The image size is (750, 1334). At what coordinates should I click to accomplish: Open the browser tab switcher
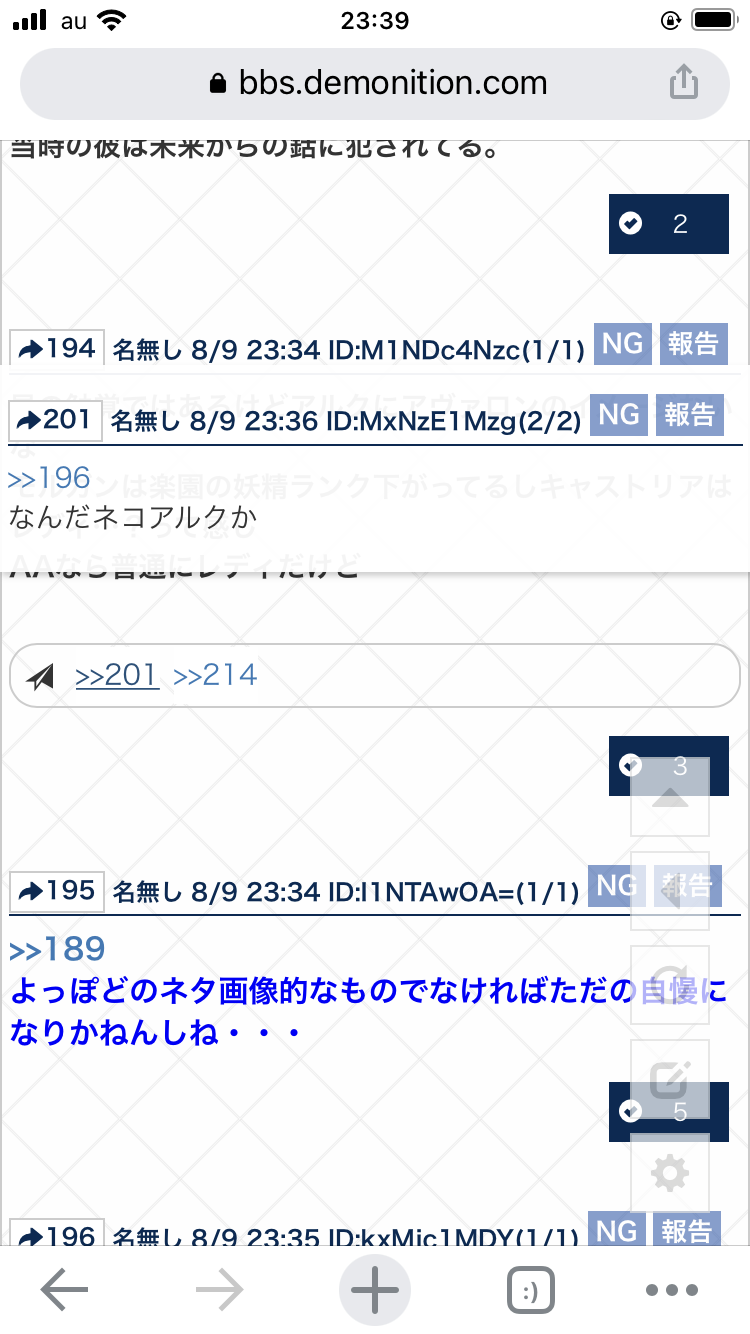[x=530, y=1290]
